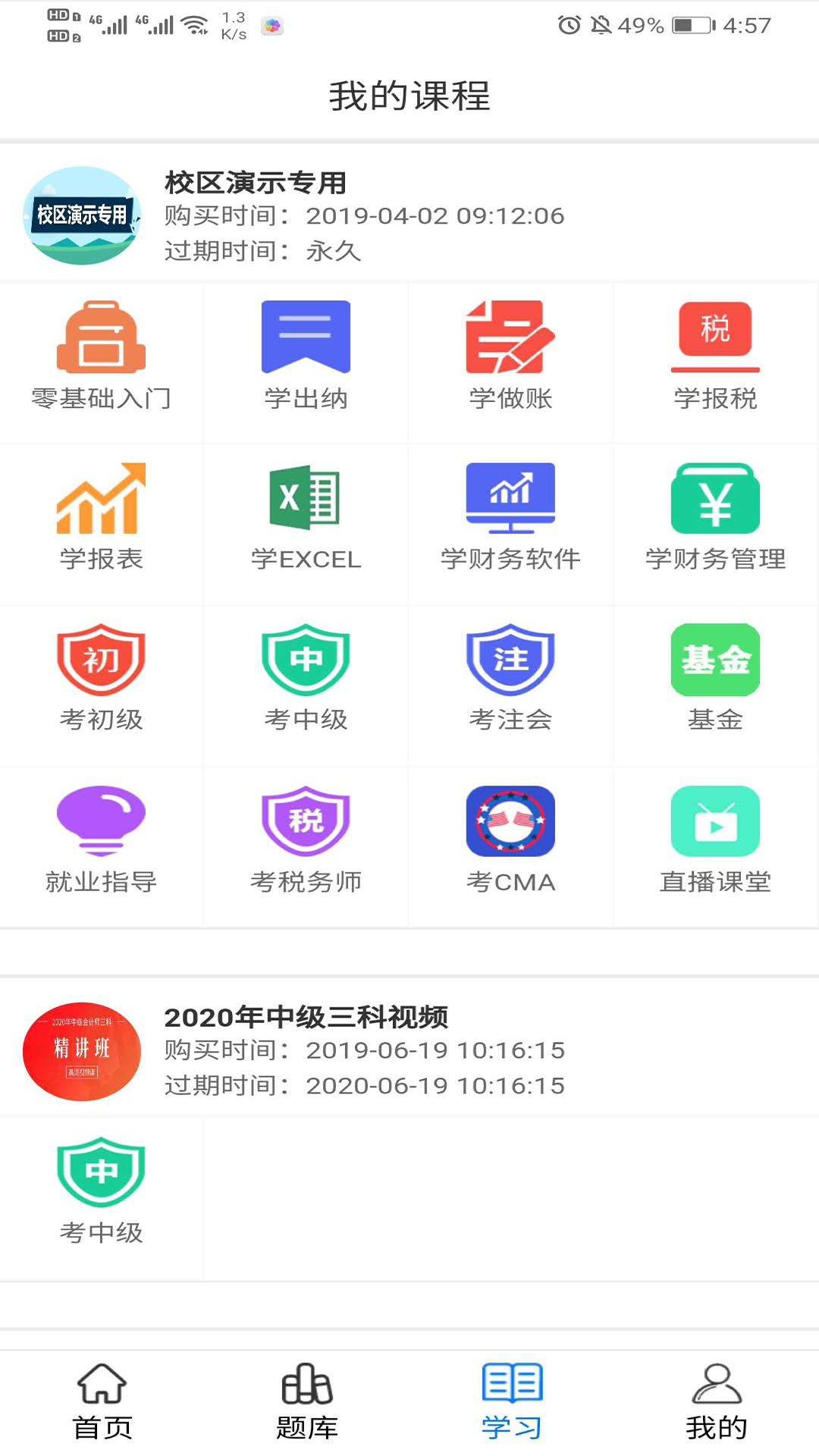Screen dimensions: 819x1456
Task: Open 考中级 under 2020年中级三科视频
Action: click(x=102, y=1191)
